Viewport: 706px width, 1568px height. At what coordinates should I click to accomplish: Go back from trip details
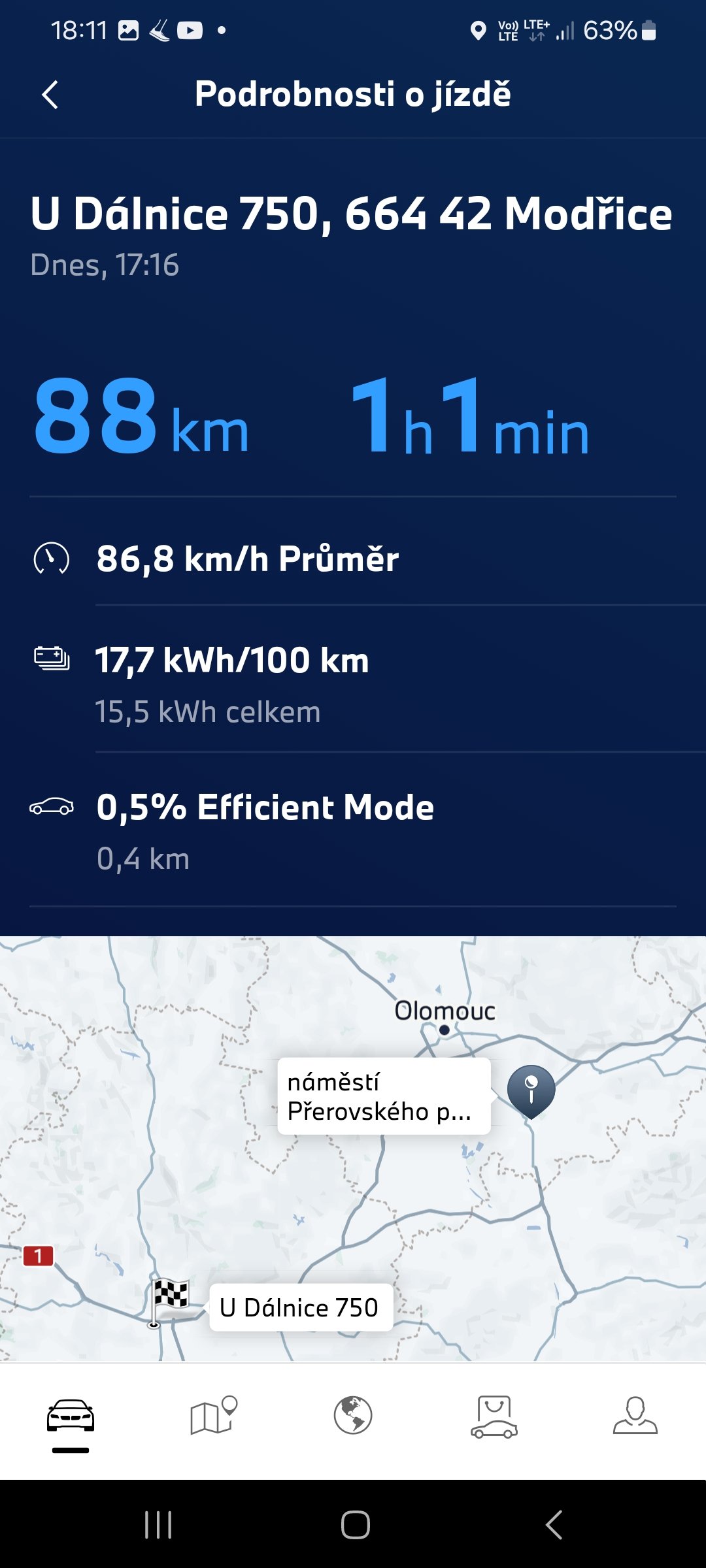pos(50,95)
